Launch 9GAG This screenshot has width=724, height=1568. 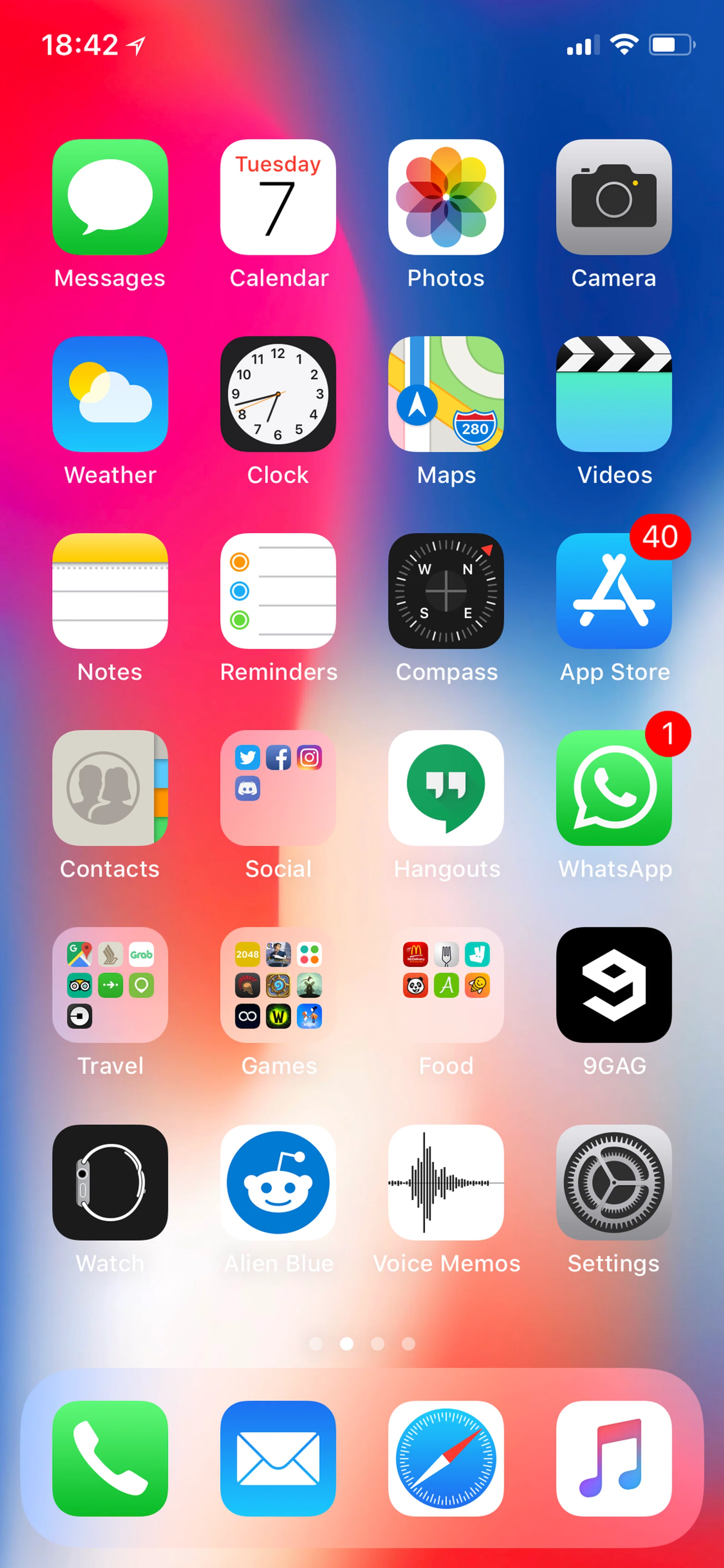[614, 985]
